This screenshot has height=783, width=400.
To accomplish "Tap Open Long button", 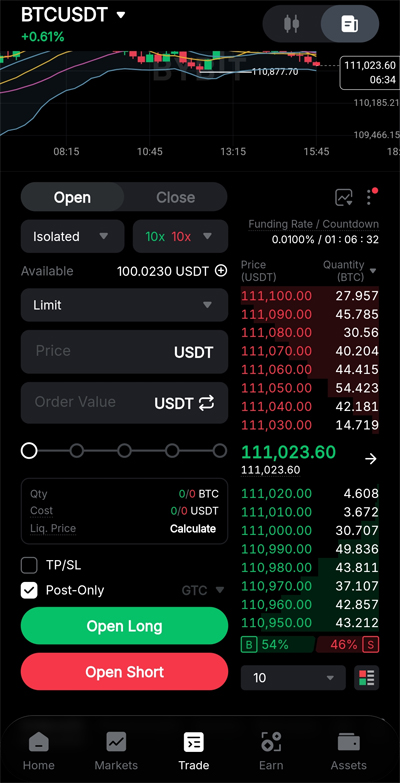I will tap(124, 626).
